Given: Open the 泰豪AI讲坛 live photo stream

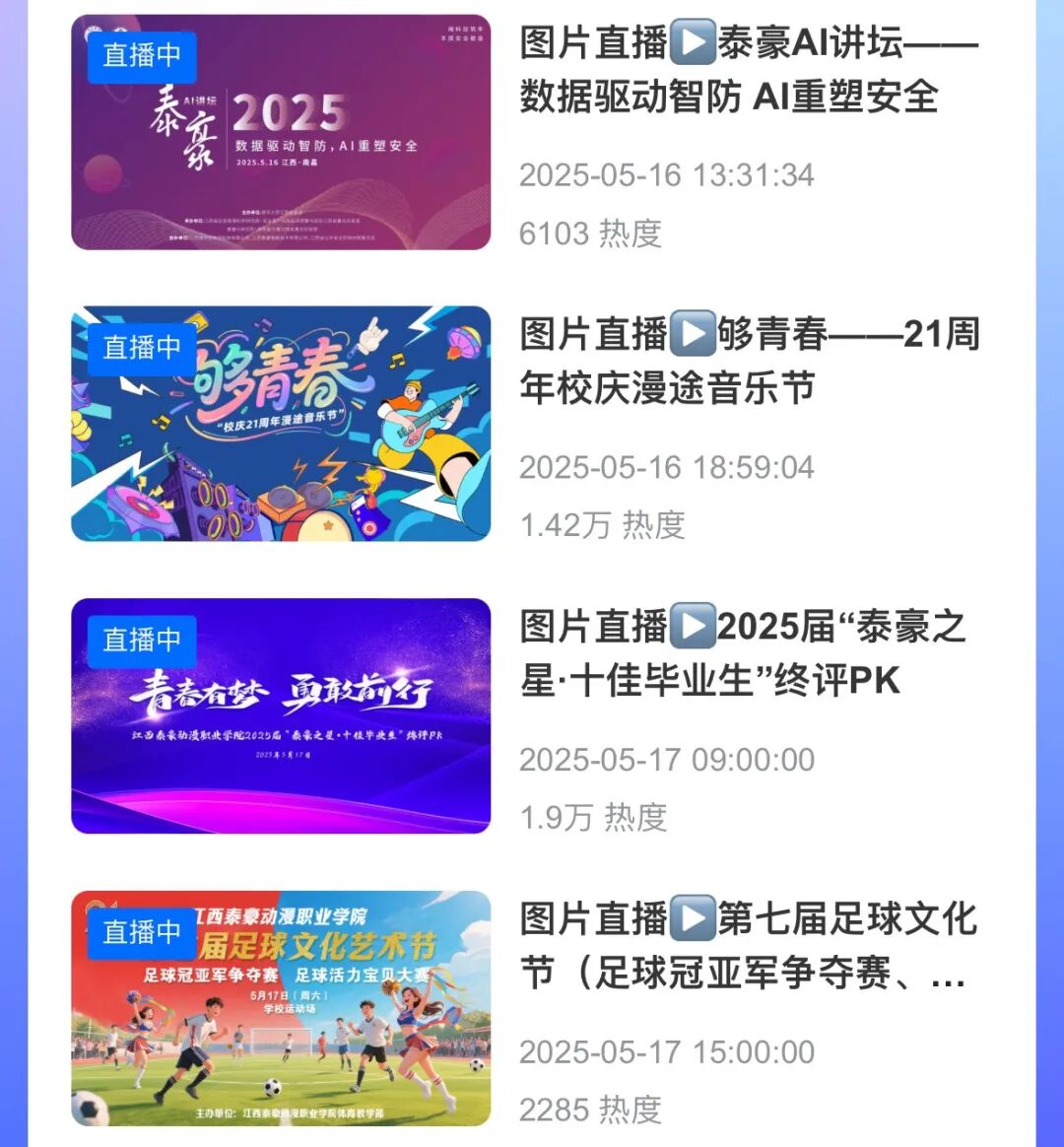Looking at the screenshot, I should [x=749, y=71].
